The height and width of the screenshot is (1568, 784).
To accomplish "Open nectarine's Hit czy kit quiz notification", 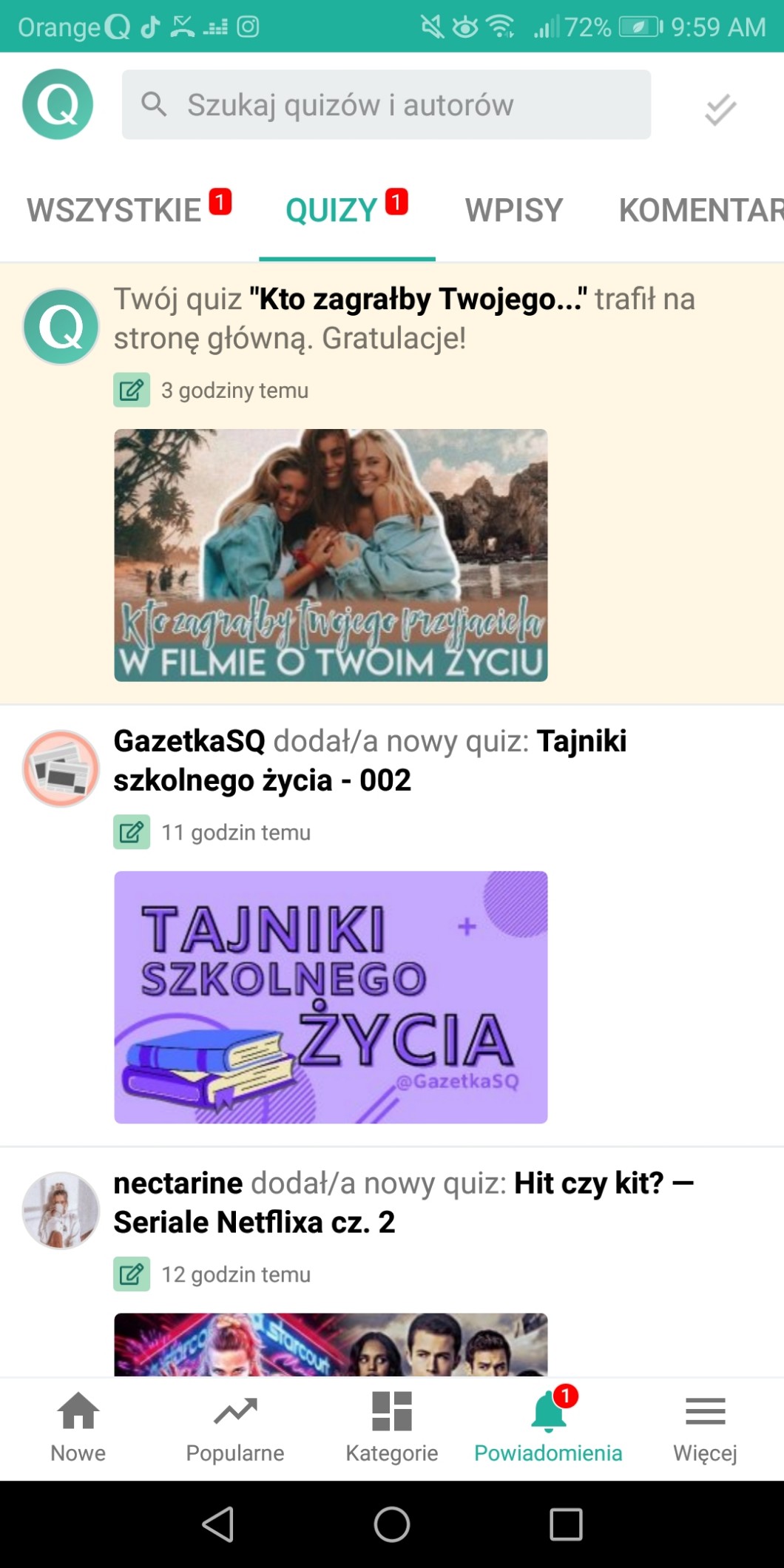I will point(403,1202).
